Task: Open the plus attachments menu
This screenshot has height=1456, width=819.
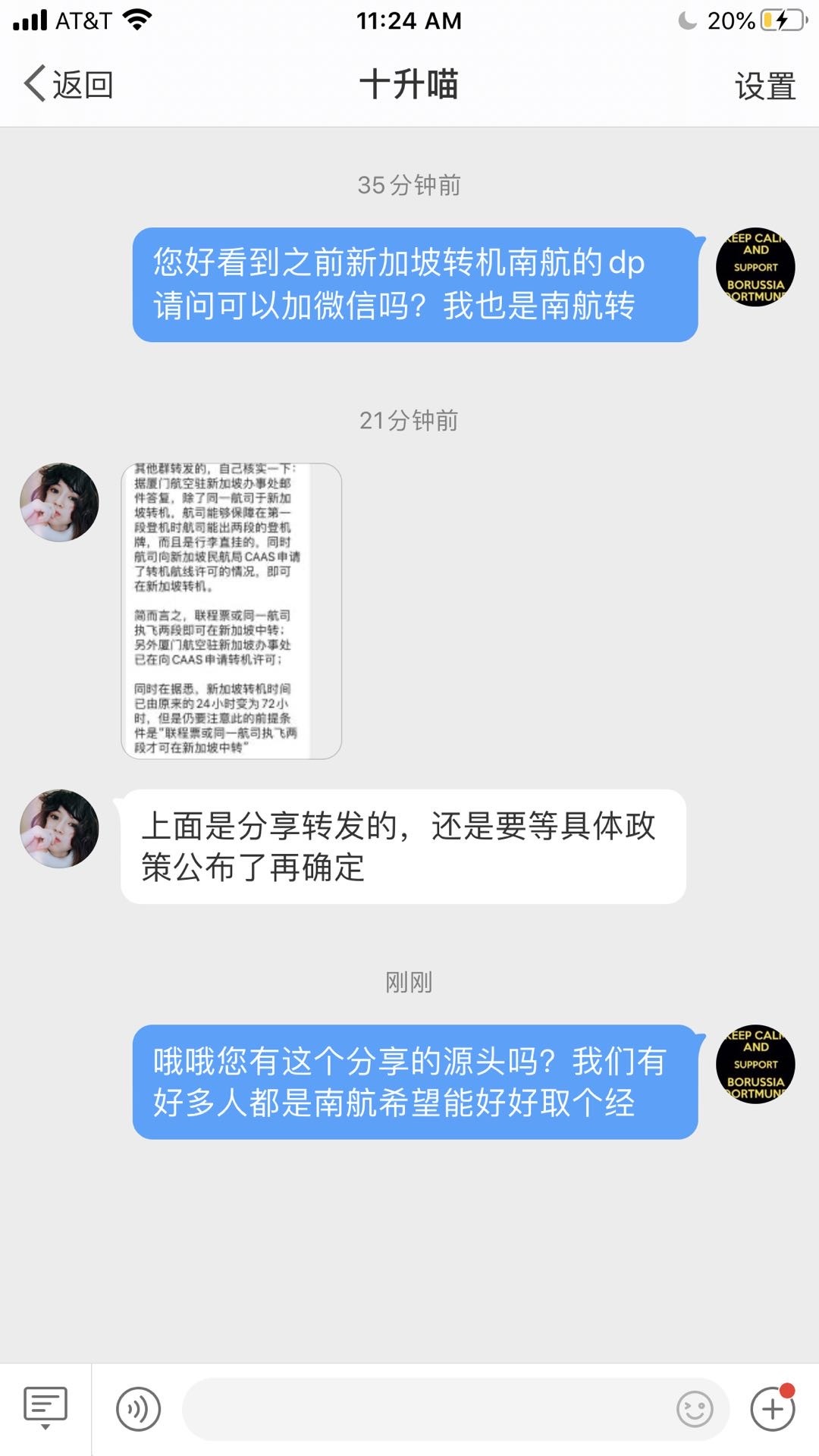Action: pos(773,1409)
